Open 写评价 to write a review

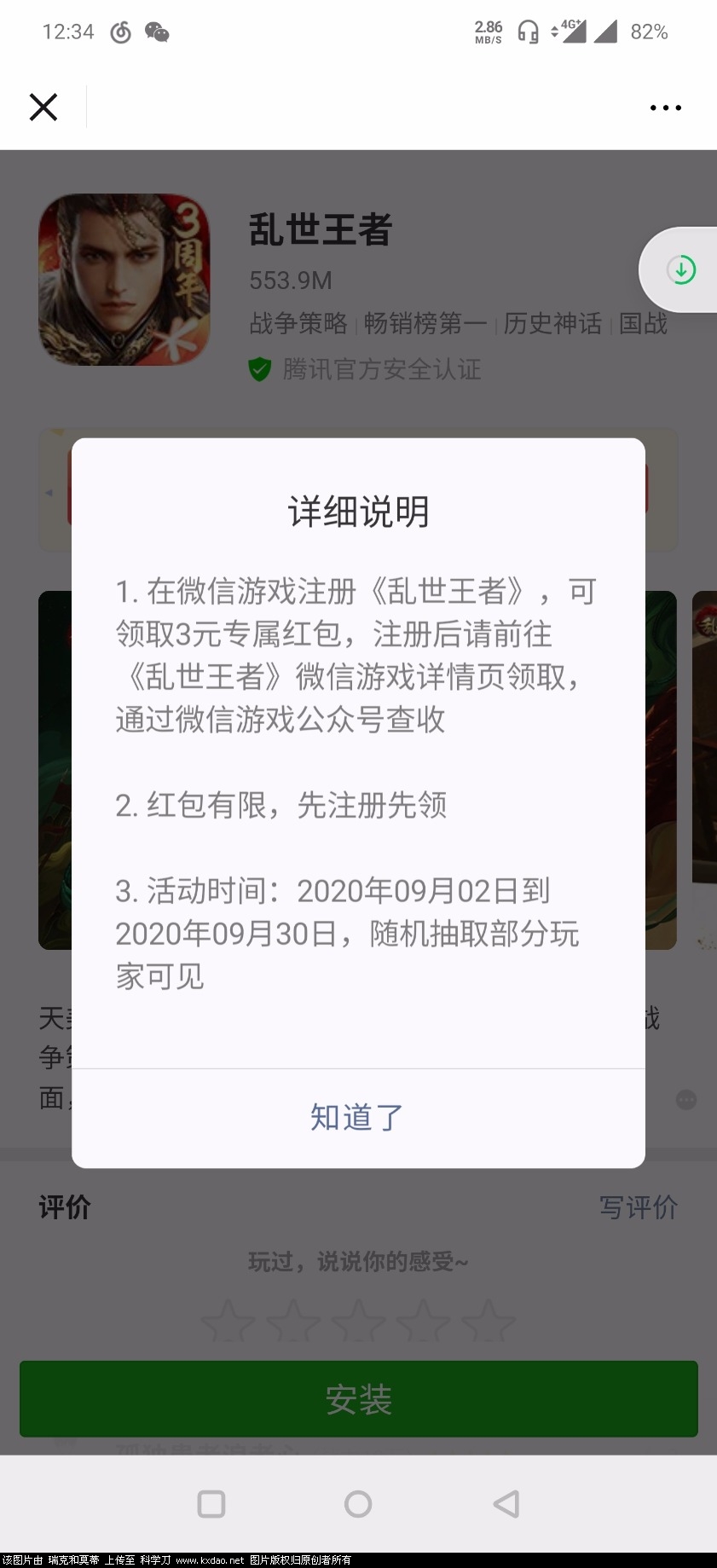coord(639,1207)
